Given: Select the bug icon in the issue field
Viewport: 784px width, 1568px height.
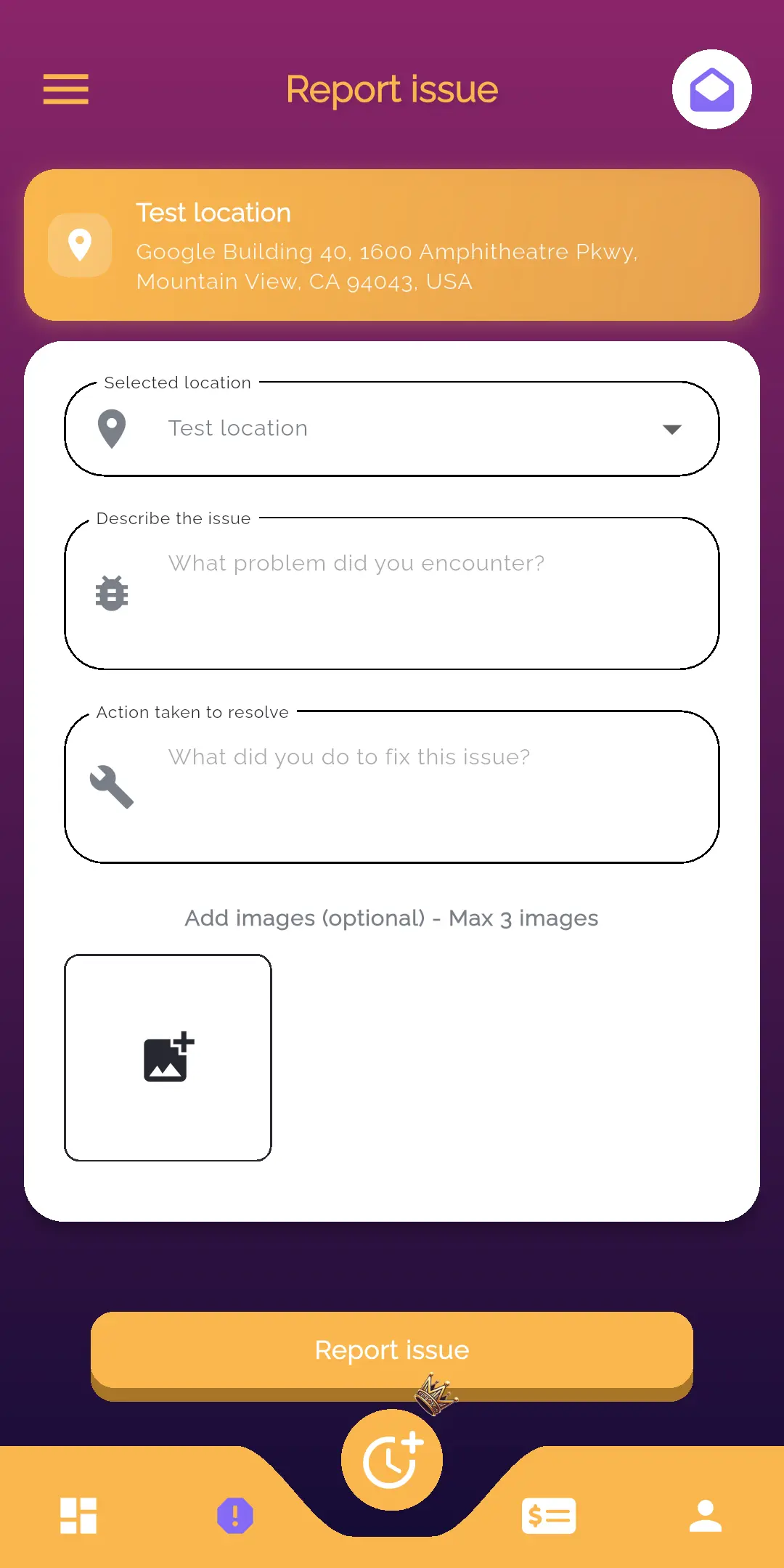Looking at the screenshot, I should click(x=113, y=594).
